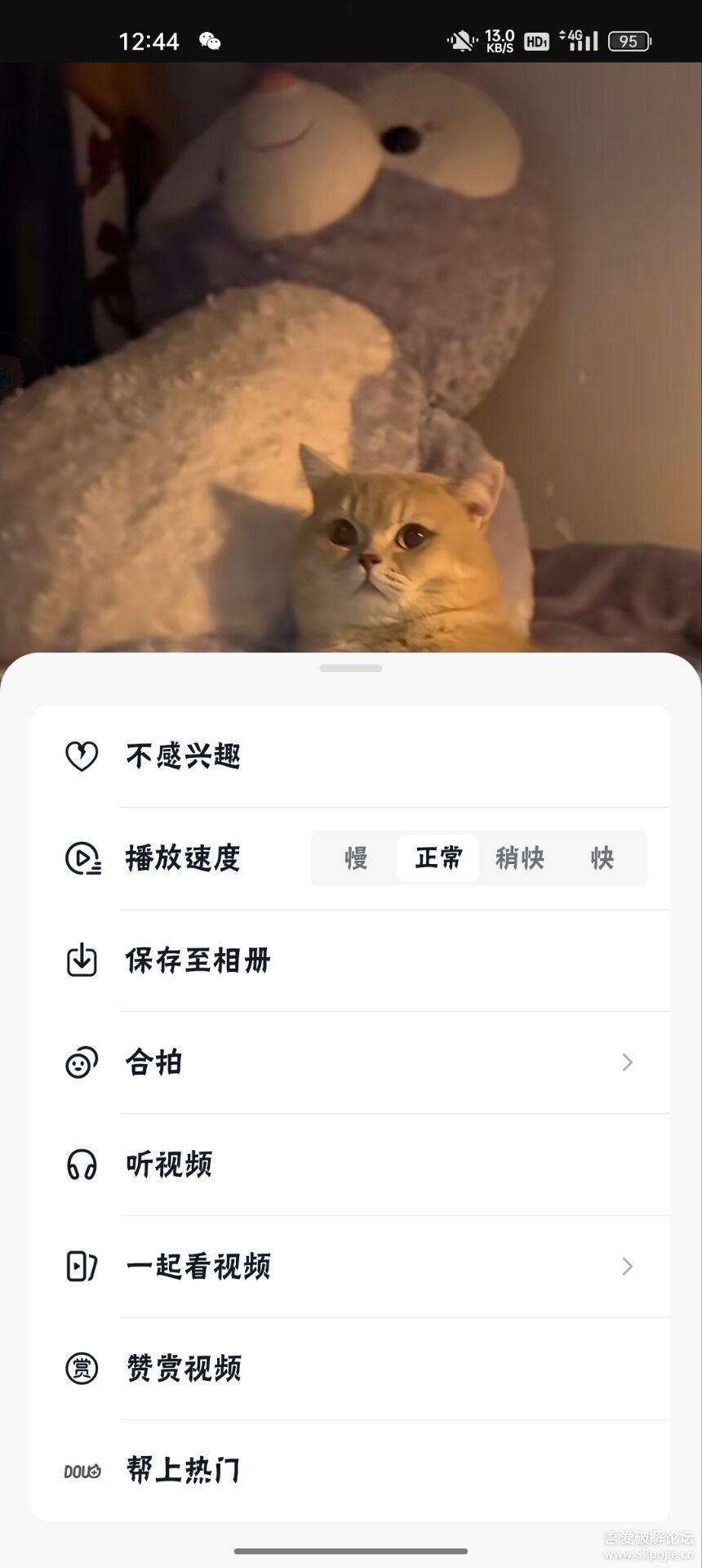Image resolution: width=702 pixels, height=1568 pixels.
Task: Set playback speed to 慢
Action: pos(356,858)
